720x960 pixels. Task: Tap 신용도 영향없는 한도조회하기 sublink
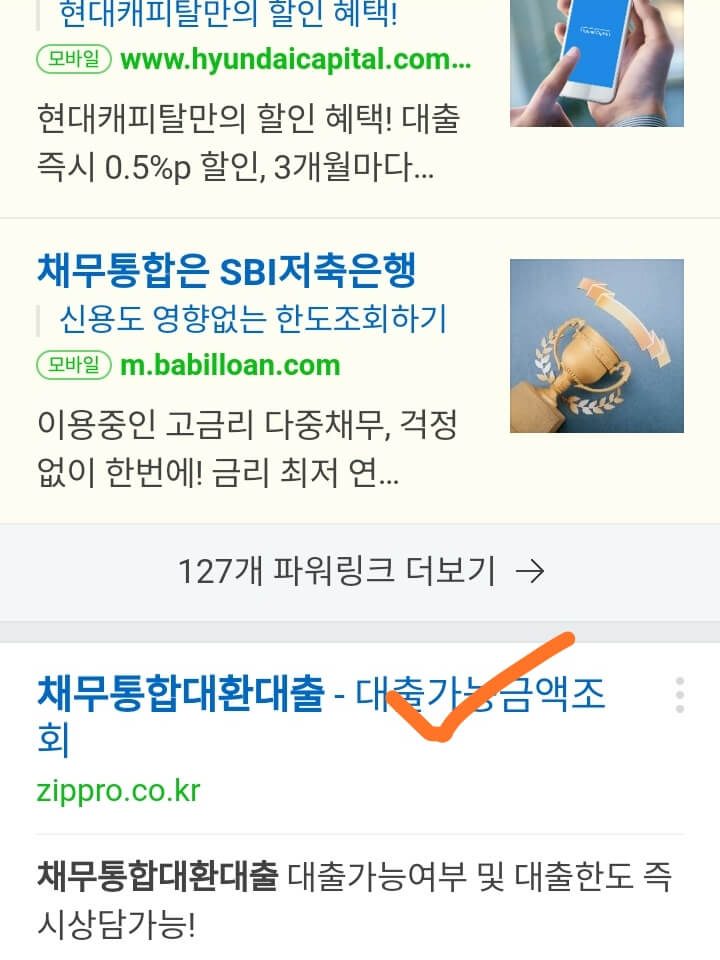tap(252, 319)
